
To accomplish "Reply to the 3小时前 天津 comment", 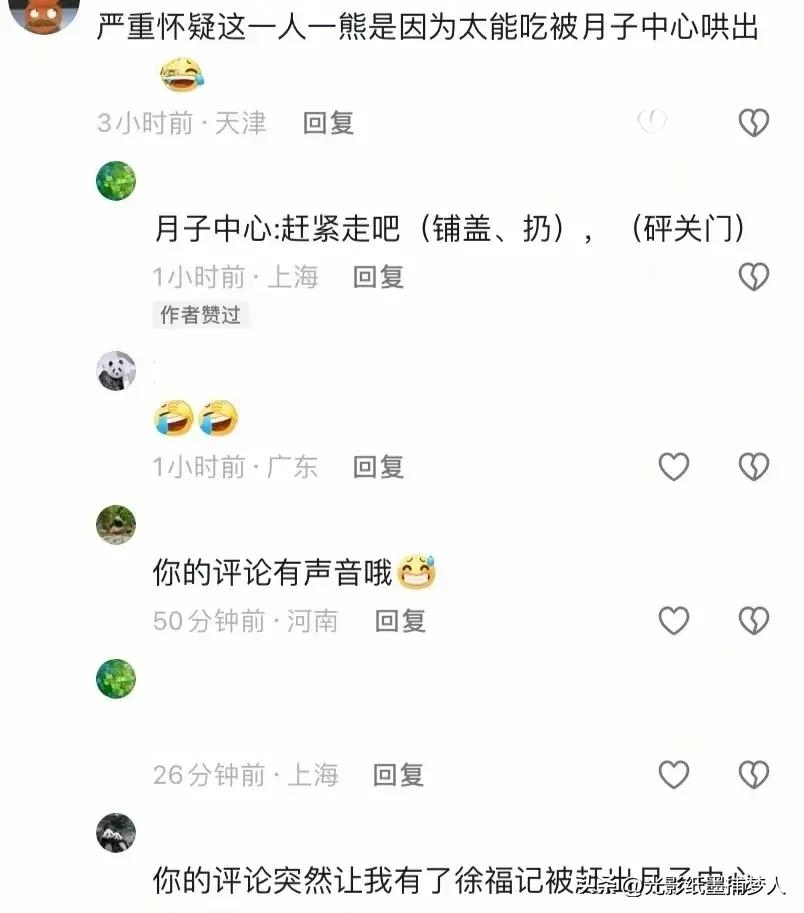I will coord(329,123).
